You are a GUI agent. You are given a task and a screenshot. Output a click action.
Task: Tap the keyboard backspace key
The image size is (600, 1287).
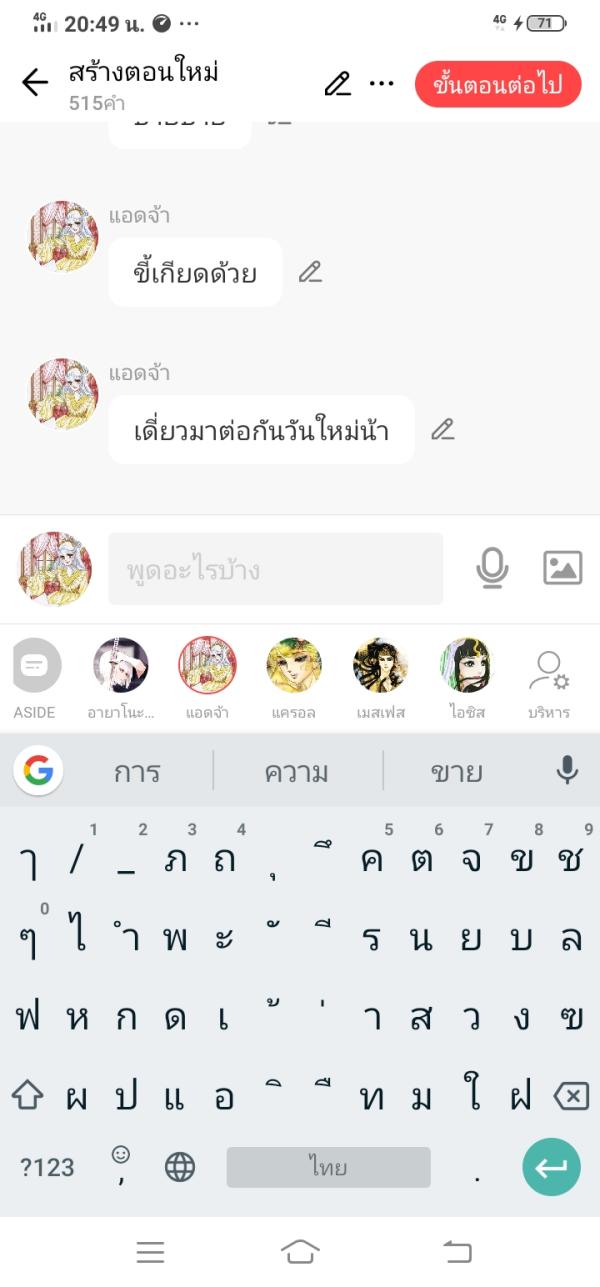(571, 1097)
